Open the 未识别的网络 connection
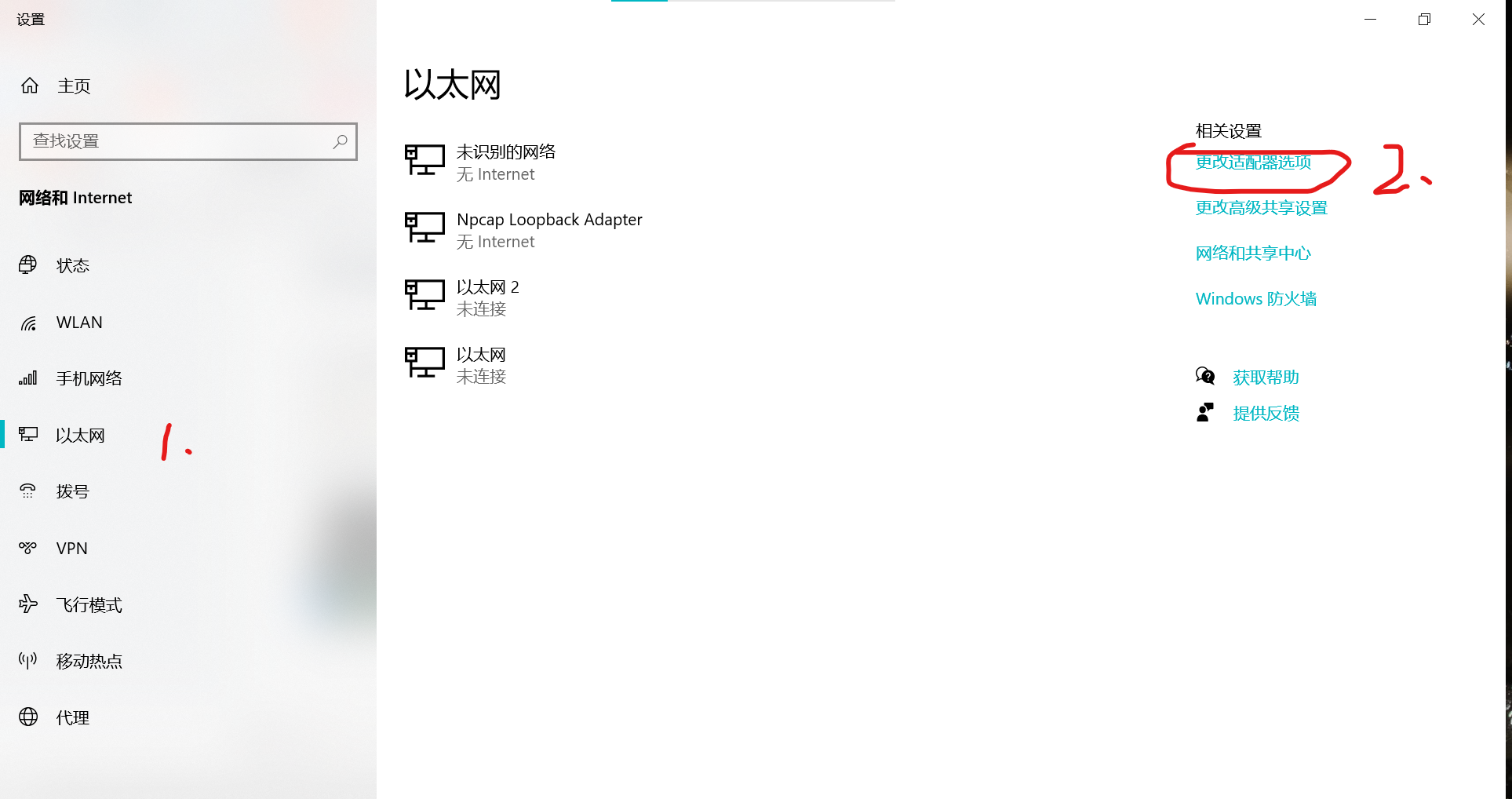 pos(505,162)
